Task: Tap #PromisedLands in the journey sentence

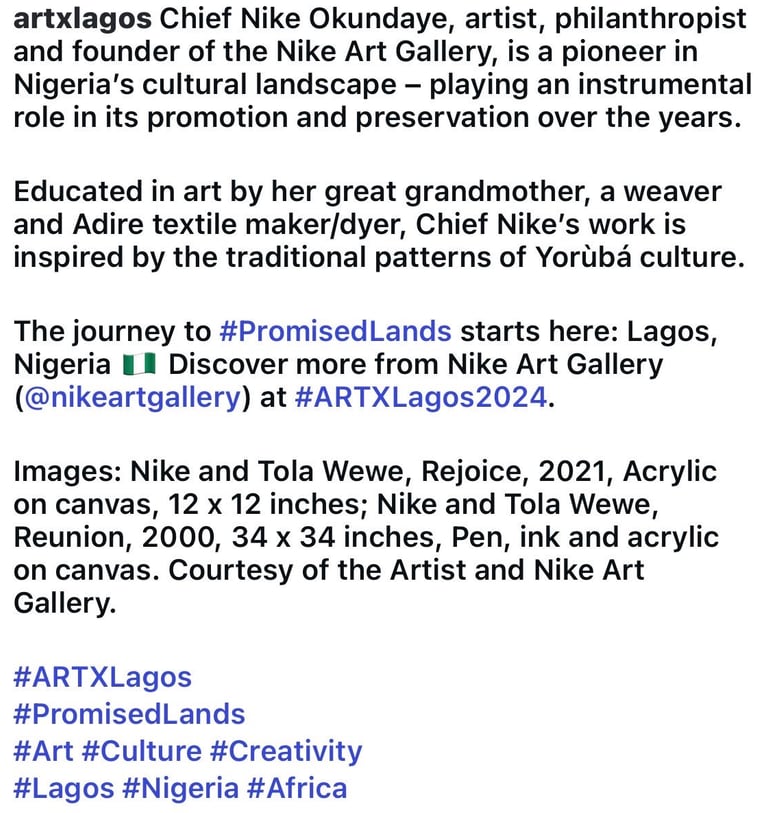Action: coord(336,331)
